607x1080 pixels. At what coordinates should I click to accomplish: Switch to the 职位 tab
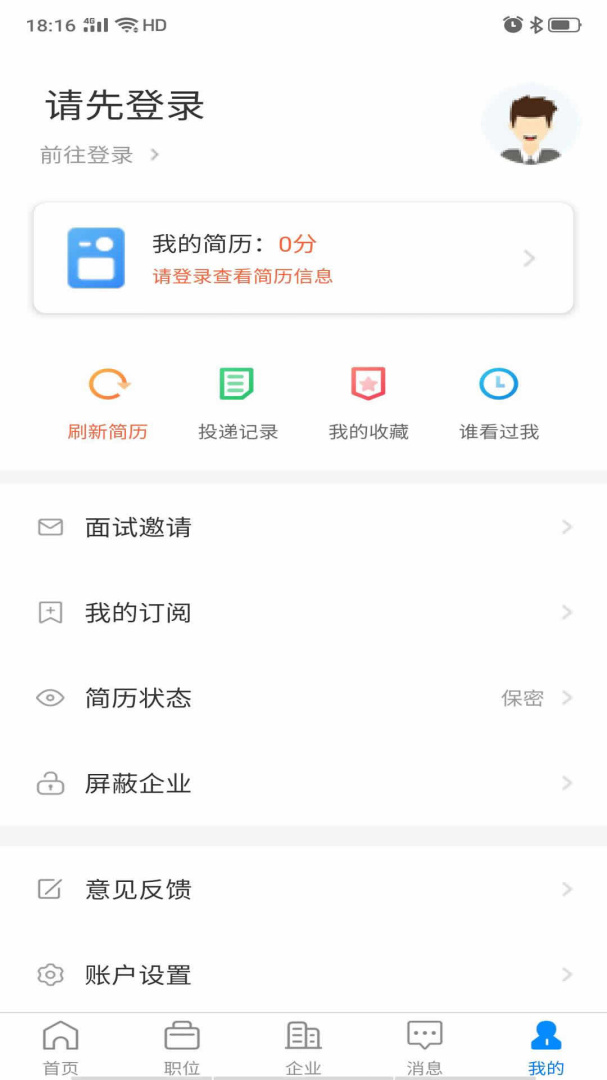coord(182,1046)
